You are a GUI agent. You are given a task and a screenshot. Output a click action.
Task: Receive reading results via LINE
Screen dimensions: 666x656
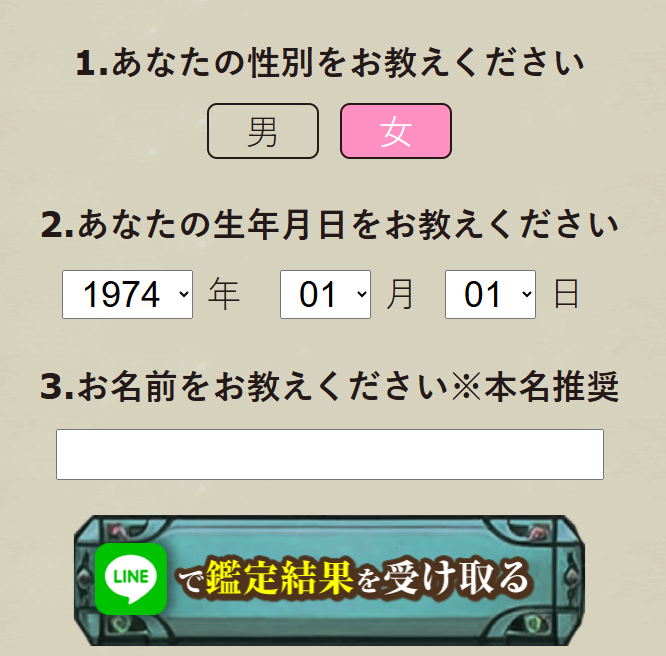tap(330, 580)
